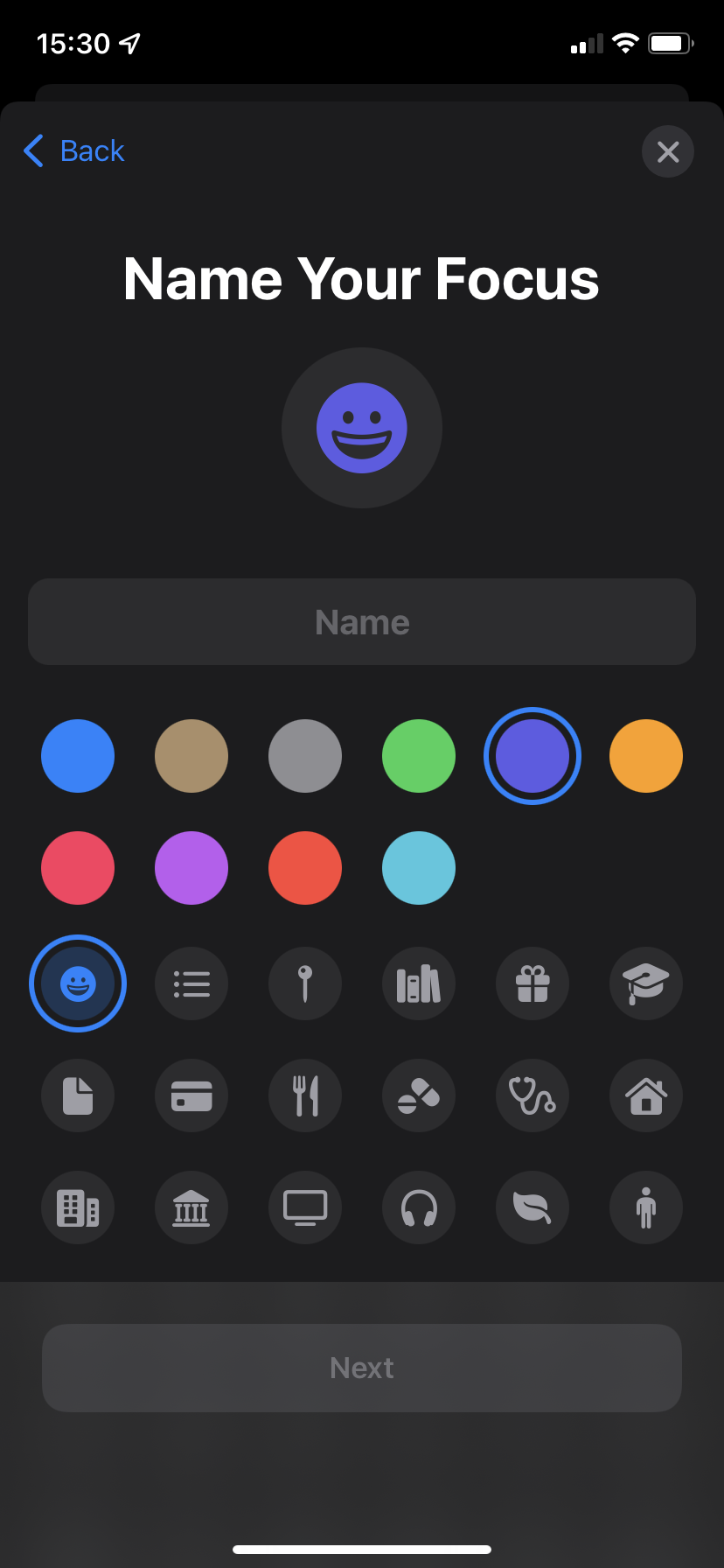The width and height of the screenshot is (724, 1568).
Task: Choose the standing person icon
Action: 646,1207
